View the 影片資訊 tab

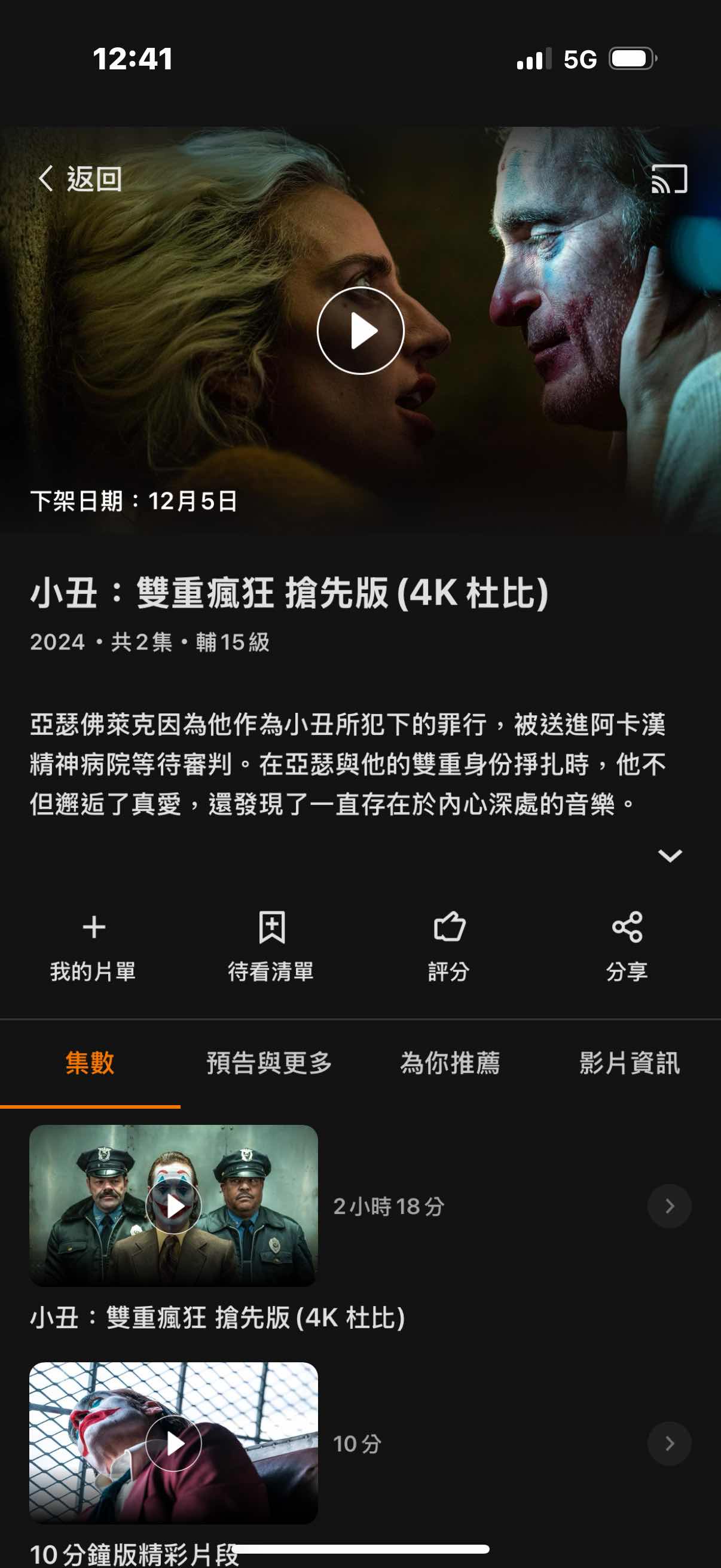(630, 1063)
